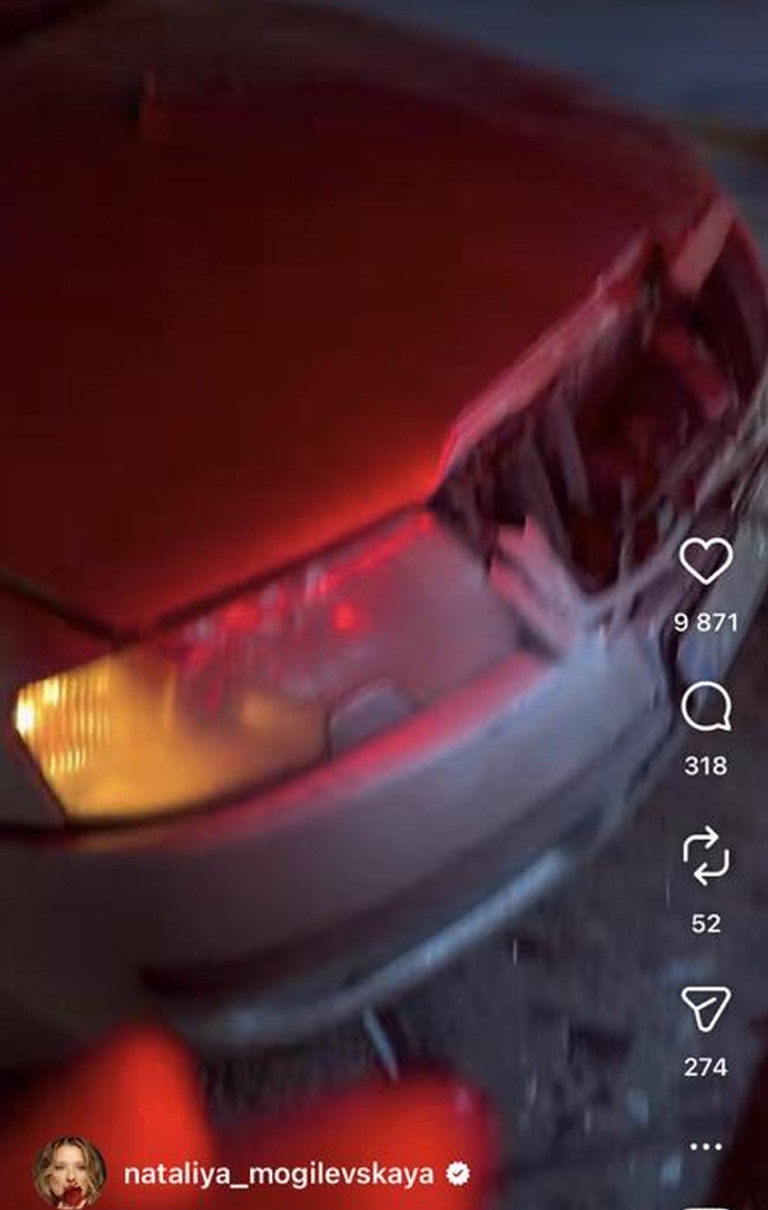Like this reel with the heart icon
Viewport: 768px width, 1210px height.
click(706, 561)
